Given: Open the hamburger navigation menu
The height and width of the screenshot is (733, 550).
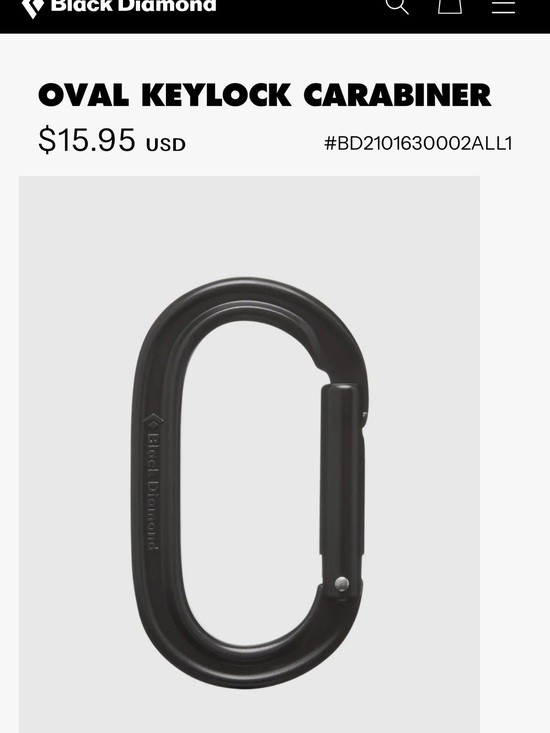Looking at the screenshot, I should click(503, 6).
